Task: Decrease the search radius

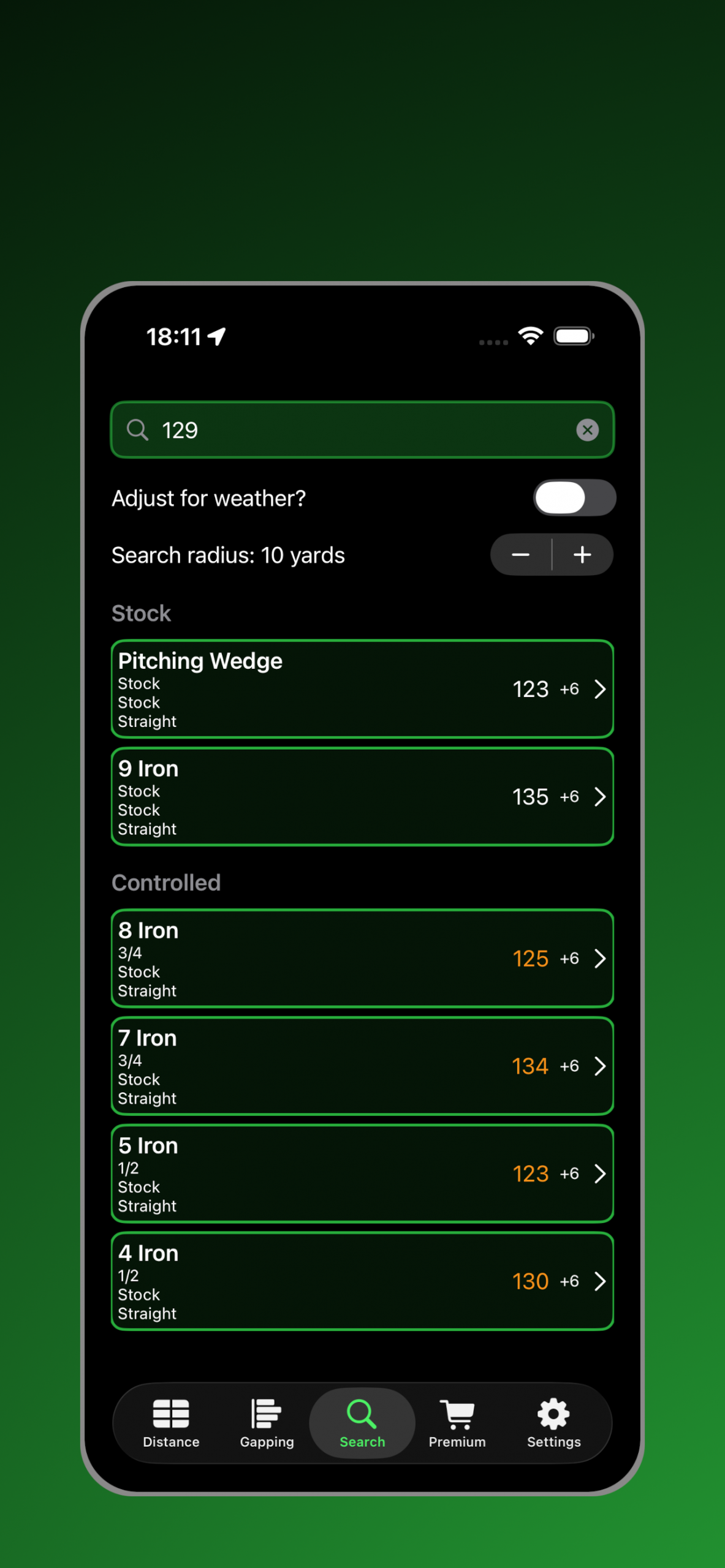Action: tap(521, 554)
